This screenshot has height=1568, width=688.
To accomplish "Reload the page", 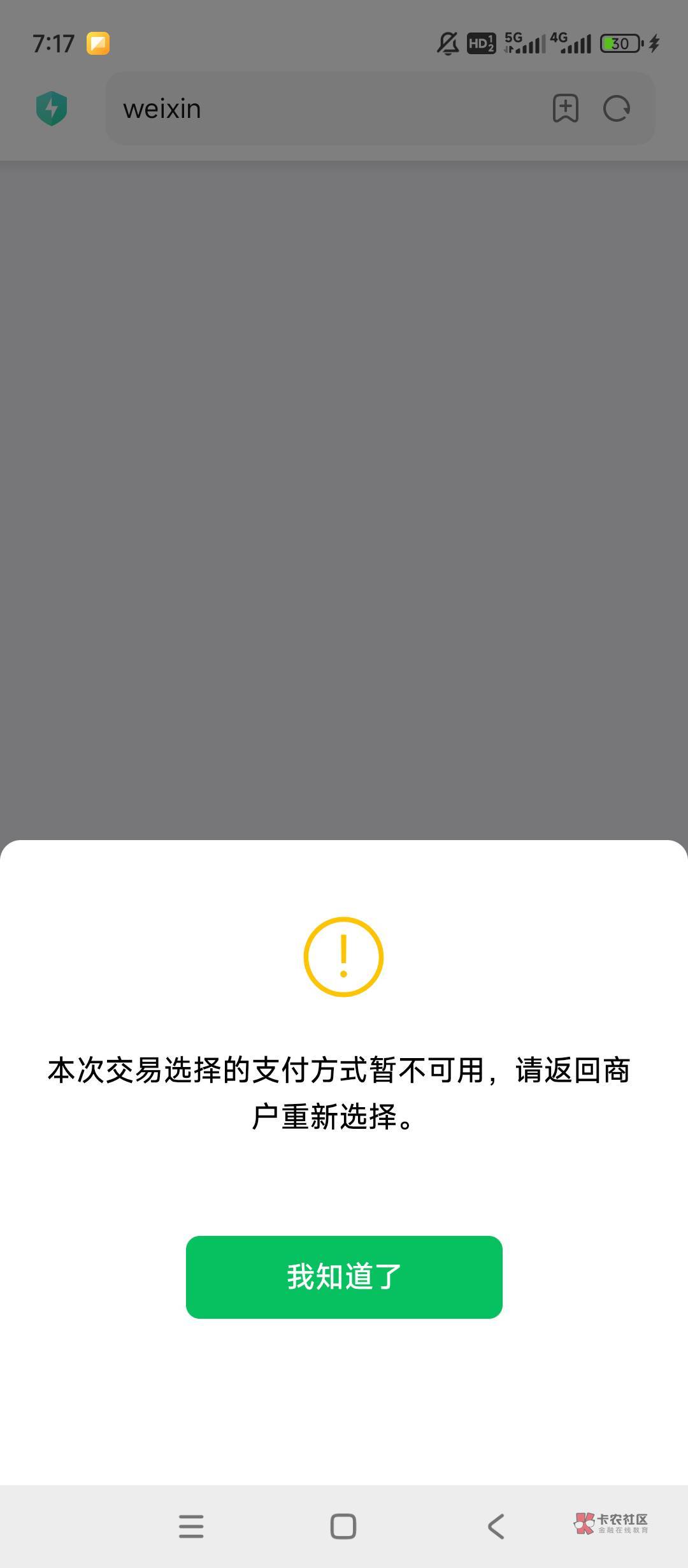I will [617, 108].
